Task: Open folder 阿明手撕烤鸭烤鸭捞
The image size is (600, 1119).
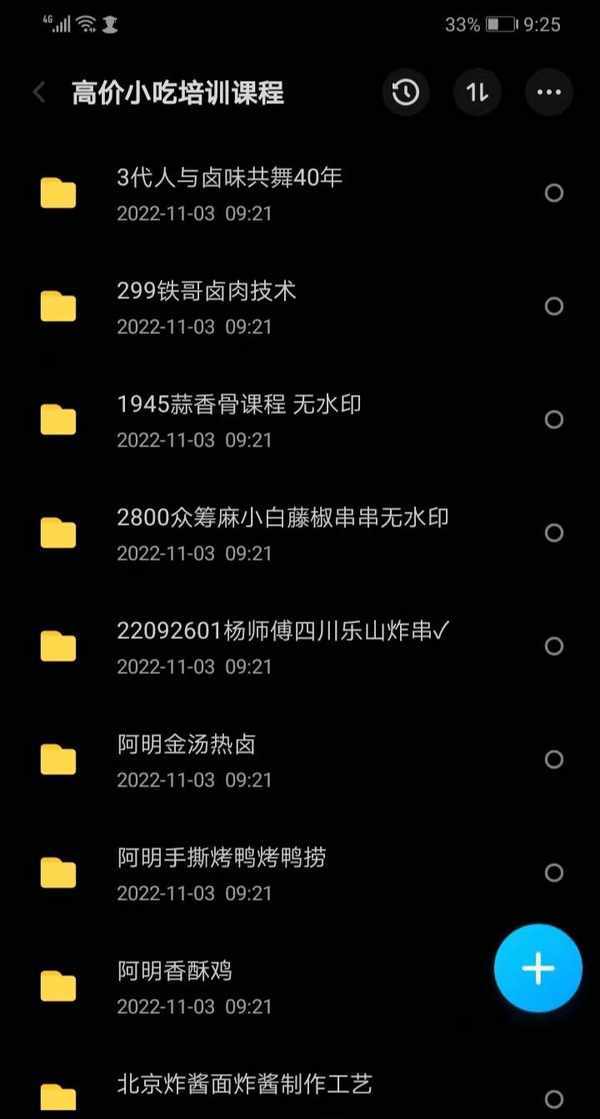Action: point(221,872)
